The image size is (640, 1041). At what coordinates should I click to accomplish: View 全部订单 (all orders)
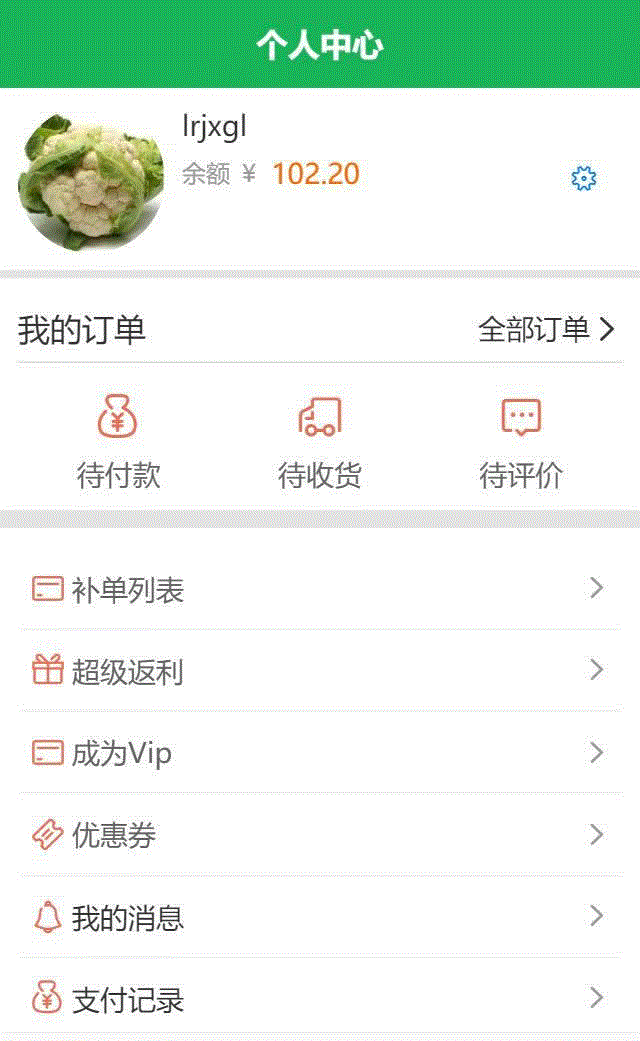tap(545, 330)
